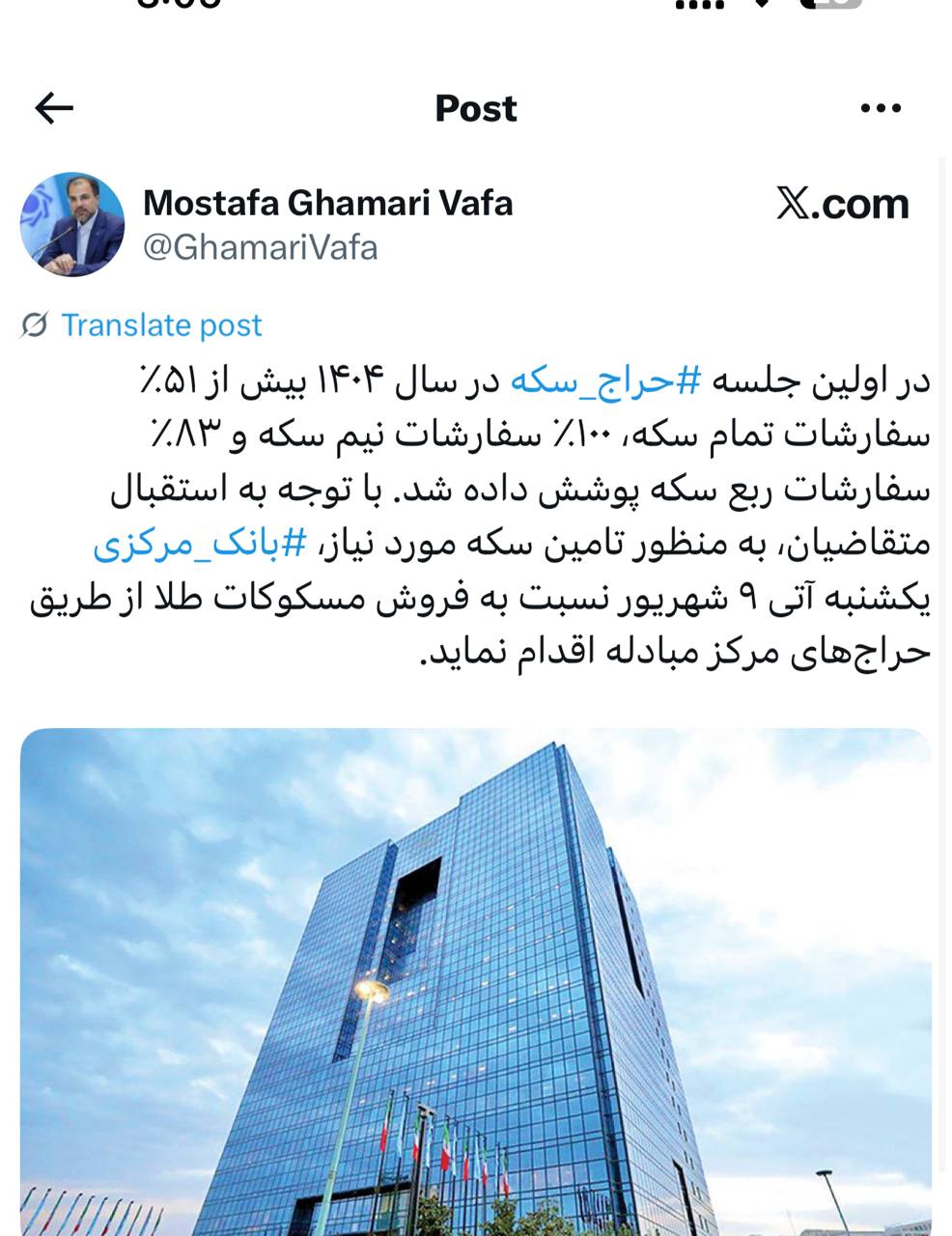This screenshot has height=1236, width=952.
Task: Open the #حراج_سکه hashtag
Action: coord(604,381)
